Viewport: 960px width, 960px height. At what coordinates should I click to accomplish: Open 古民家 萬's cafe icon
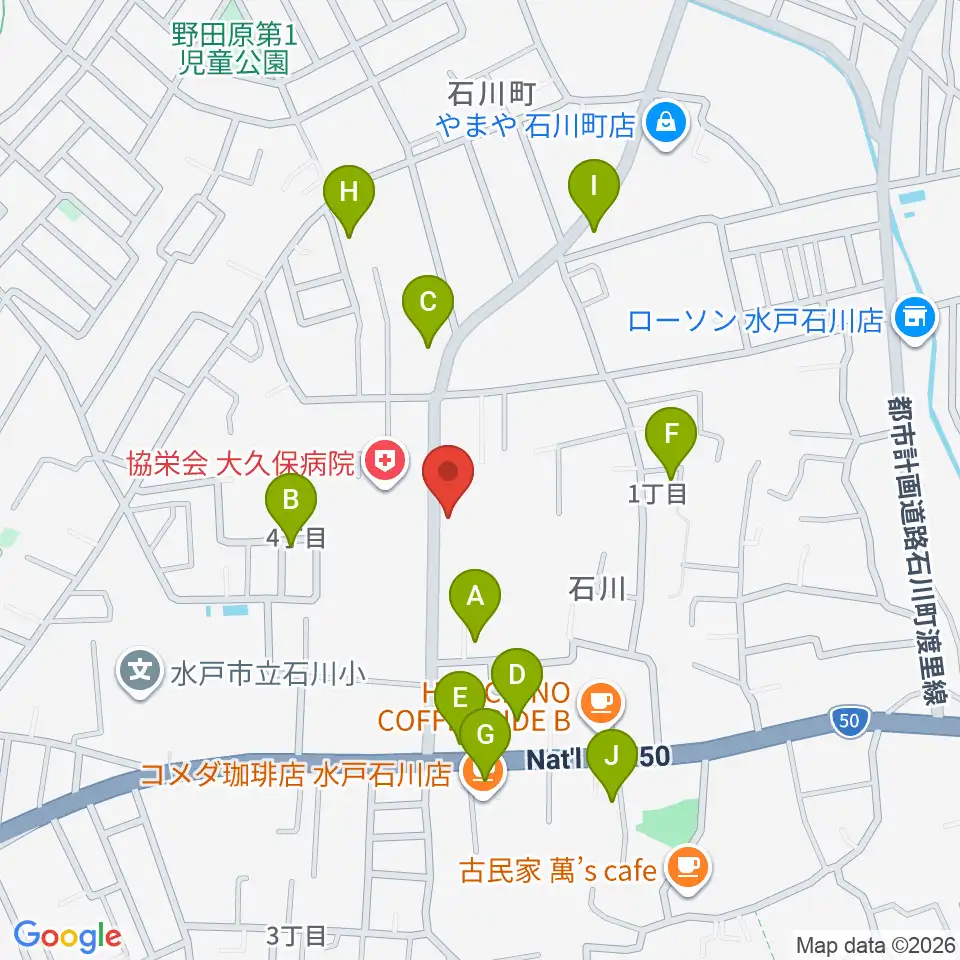(x=689, y=869)
